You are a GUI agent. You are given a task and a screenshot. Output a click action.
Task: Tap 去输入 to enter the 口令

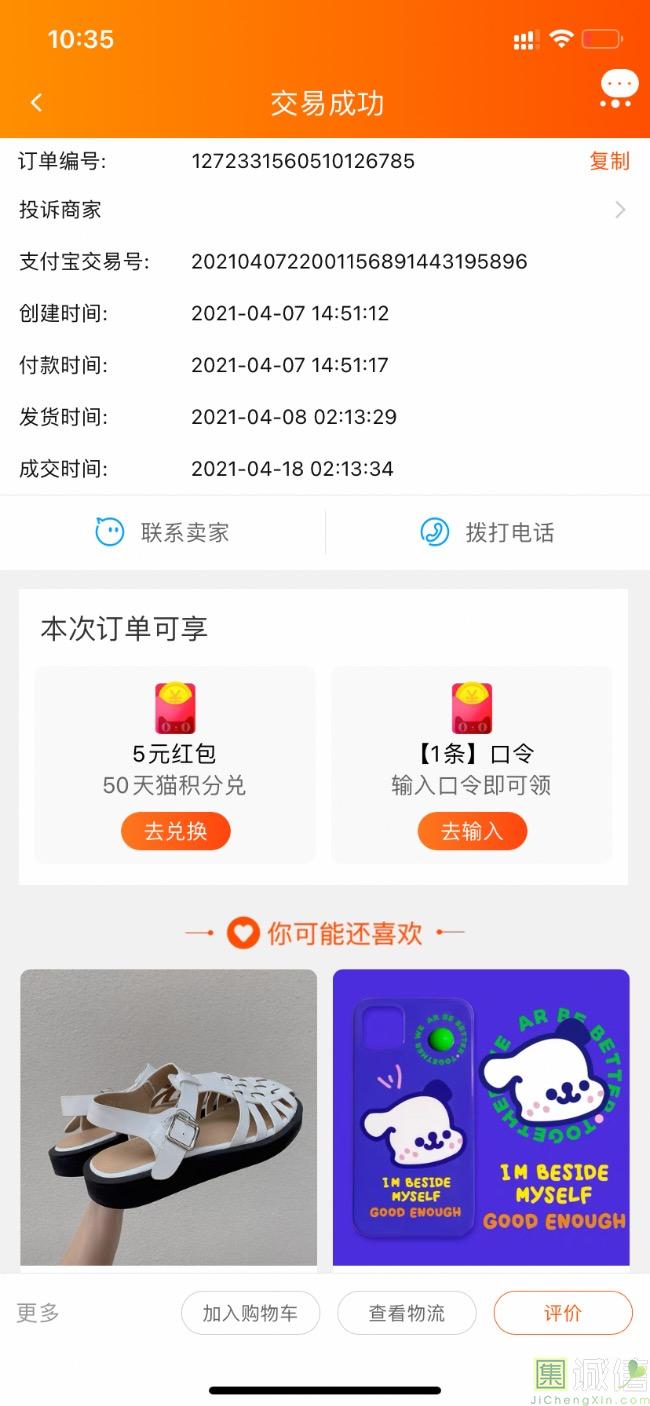point(471,831)
